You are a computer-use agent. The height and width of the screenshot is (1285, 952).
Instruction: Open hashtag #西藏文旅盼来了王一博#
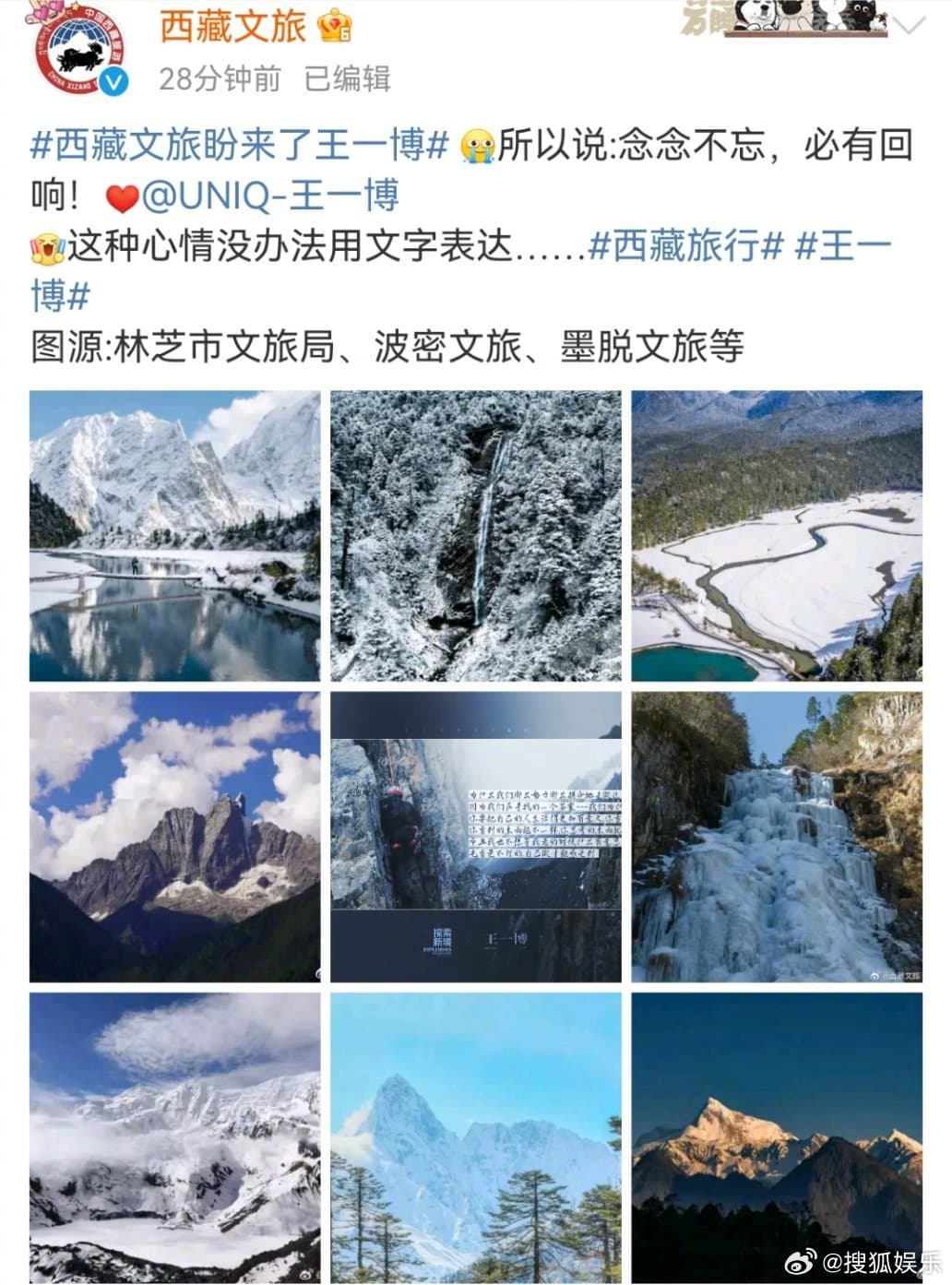click(240, 146)
